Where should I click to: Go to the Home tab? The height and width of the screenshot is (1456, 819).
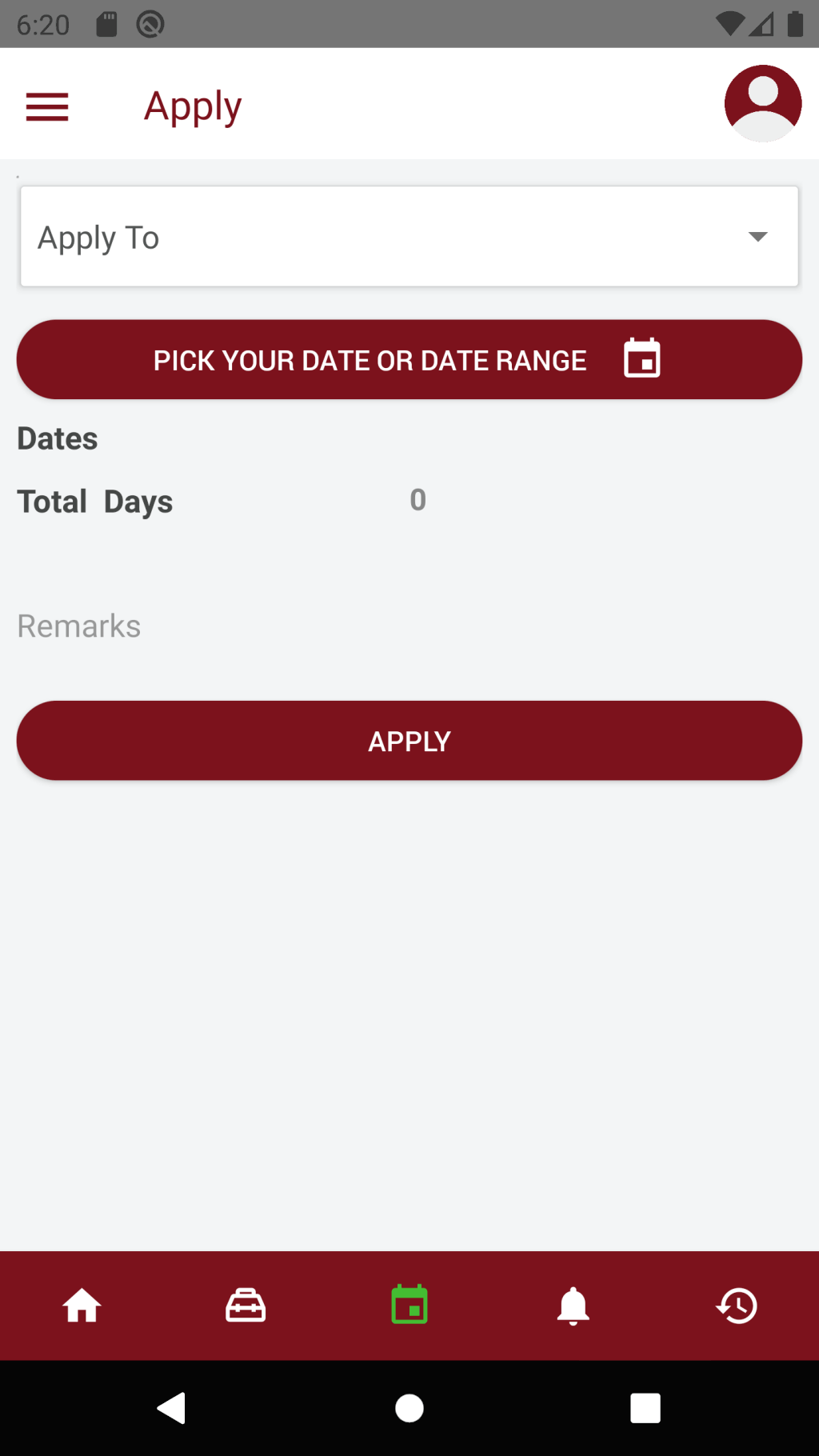82,1306
